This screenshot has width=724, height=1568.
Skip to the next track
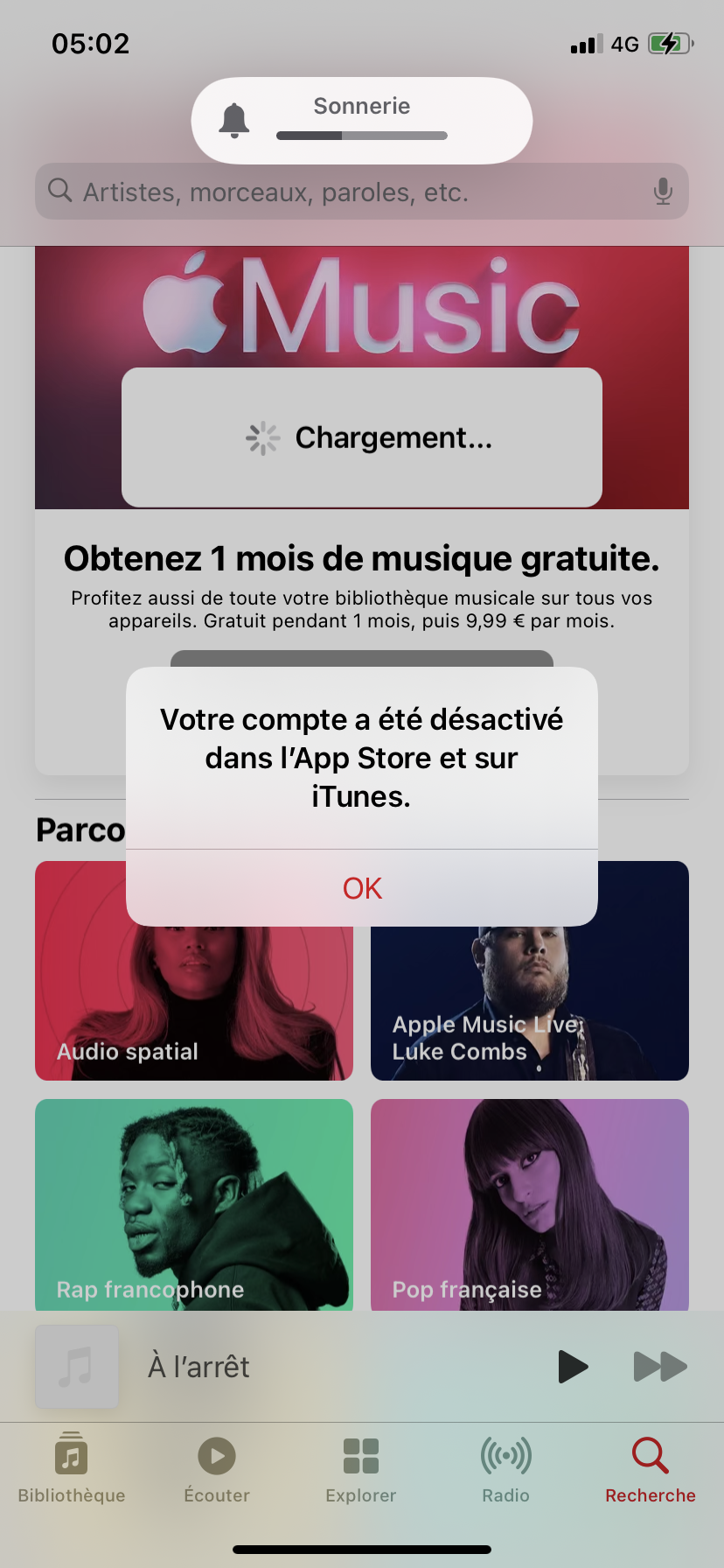click(x=659, y=1366)
